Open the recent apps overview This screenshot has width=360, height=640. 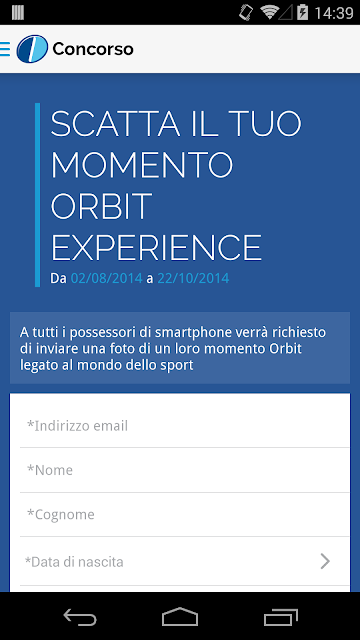[x=281, y=616]
